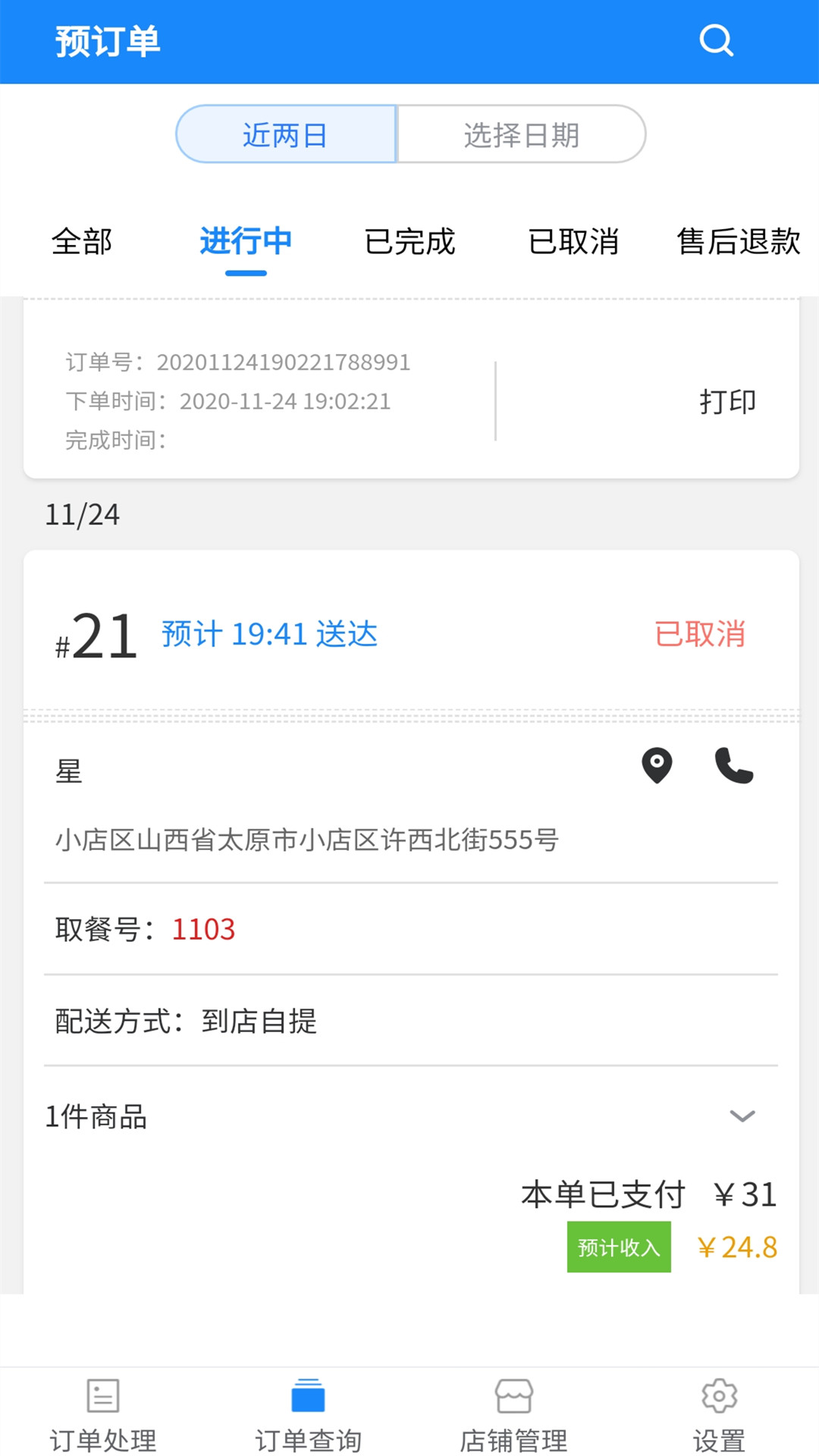Switch to the 全部 orders tab
819x1456 pixels.
coord(82,242)
